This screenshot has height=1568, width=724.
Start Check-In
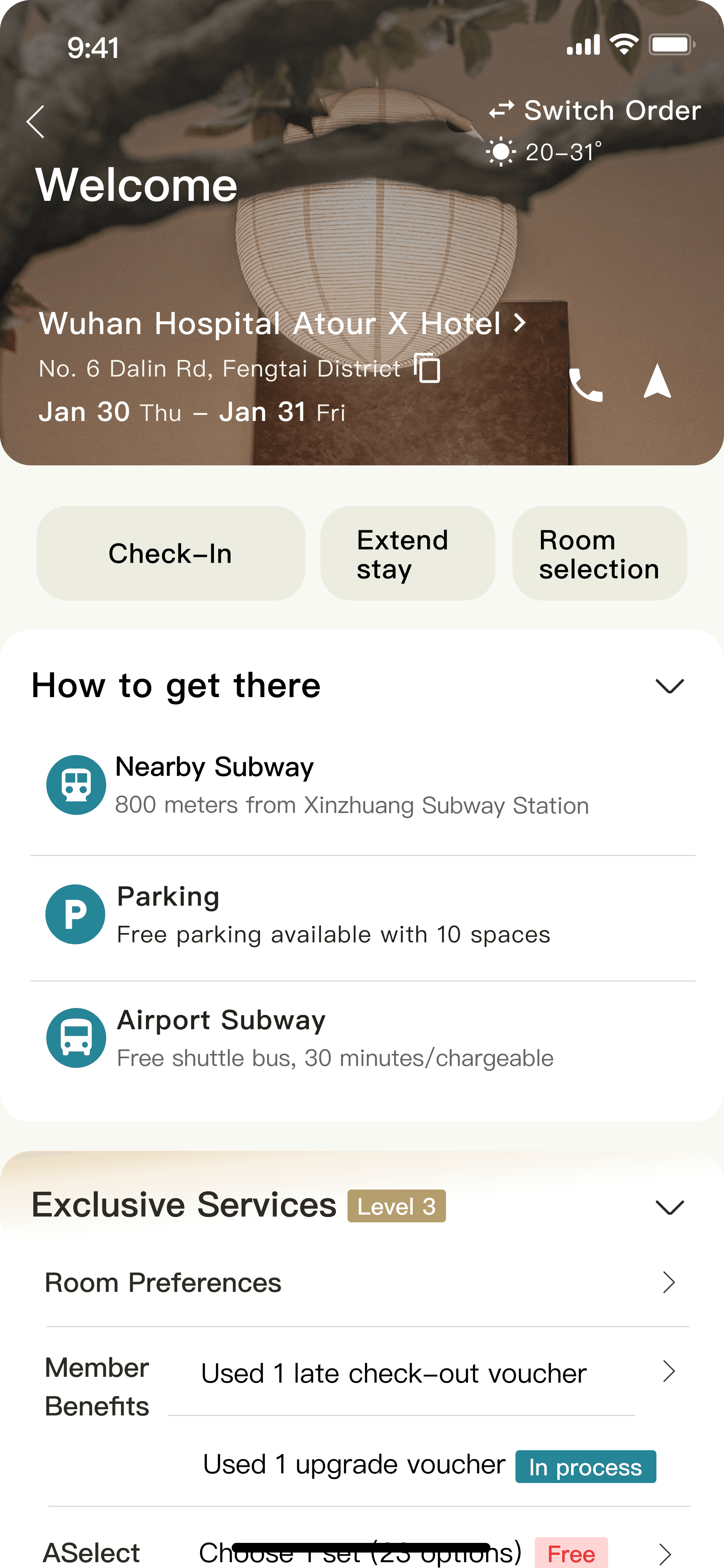click(170, 553)
